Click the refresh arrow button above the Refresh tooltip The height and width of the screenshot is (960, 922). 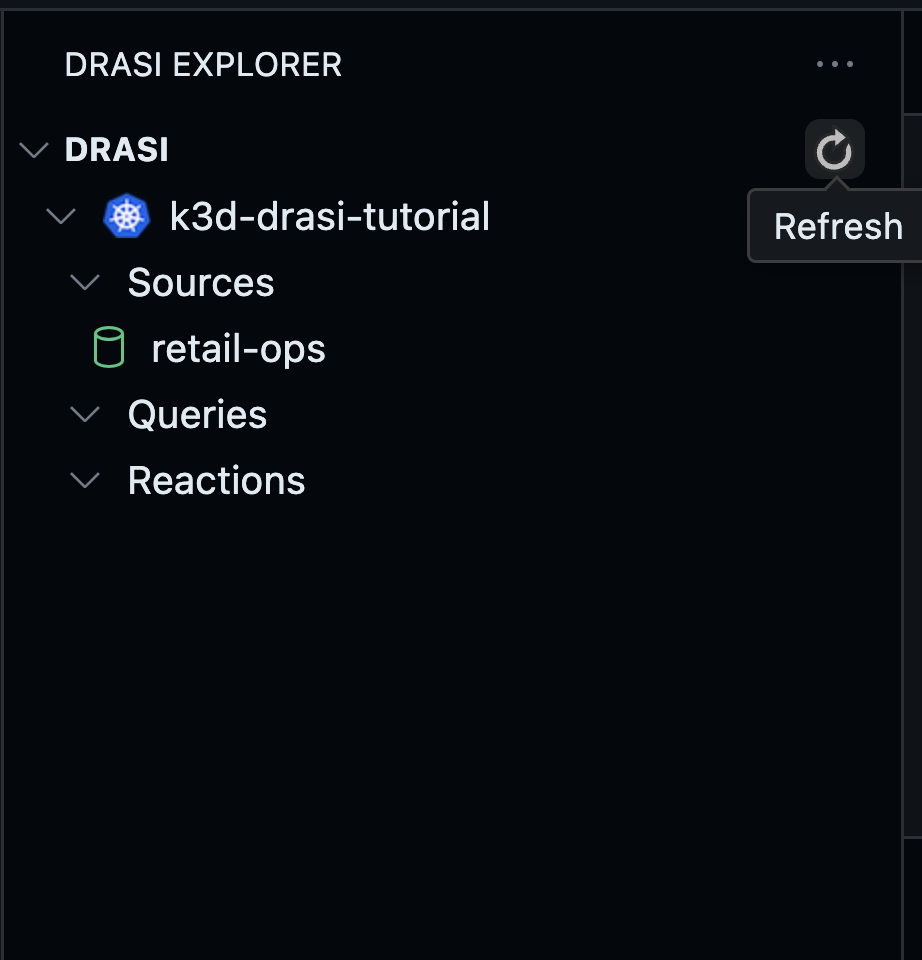[834, 148]
